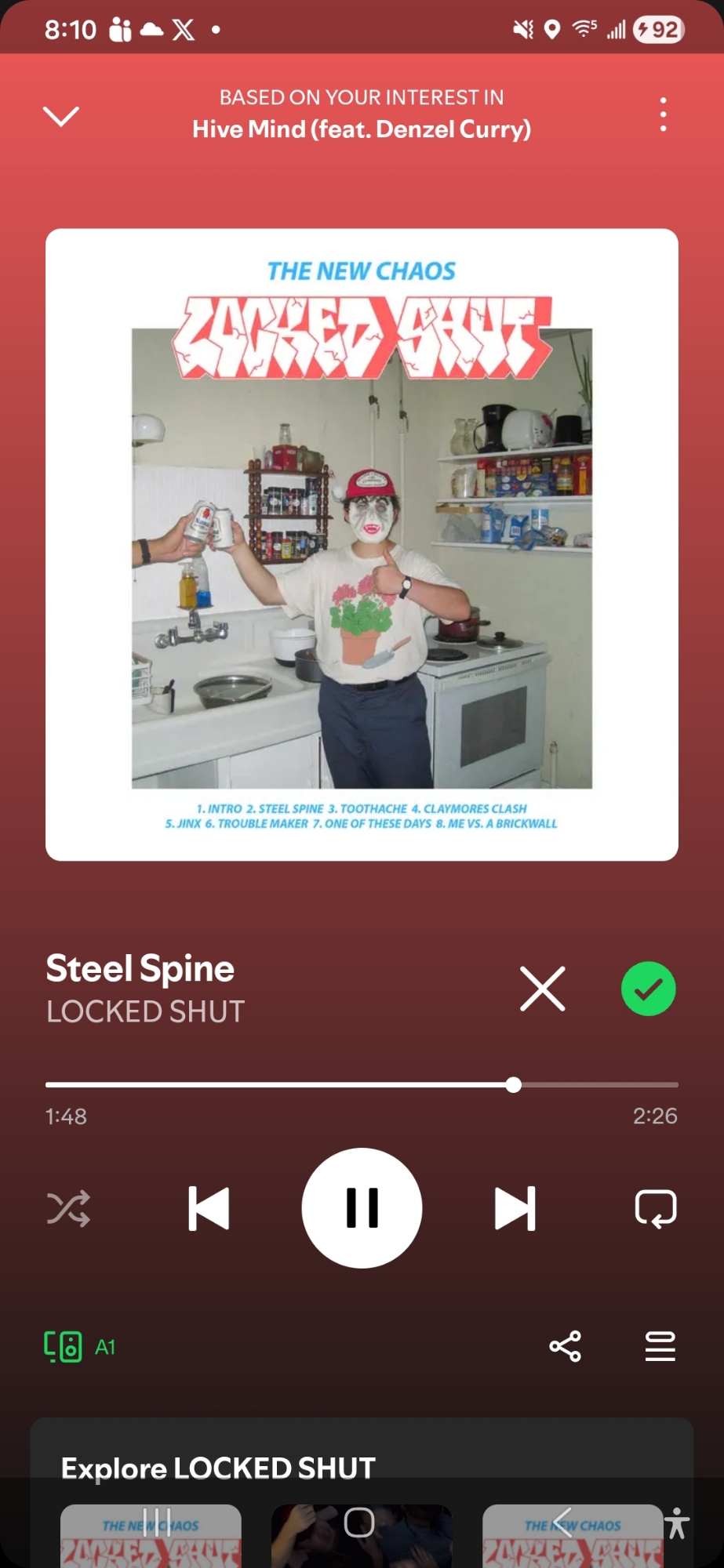Toggle repeat mode
The height and width of the screenshot is (1568, 724).
tap(655, 1208)
